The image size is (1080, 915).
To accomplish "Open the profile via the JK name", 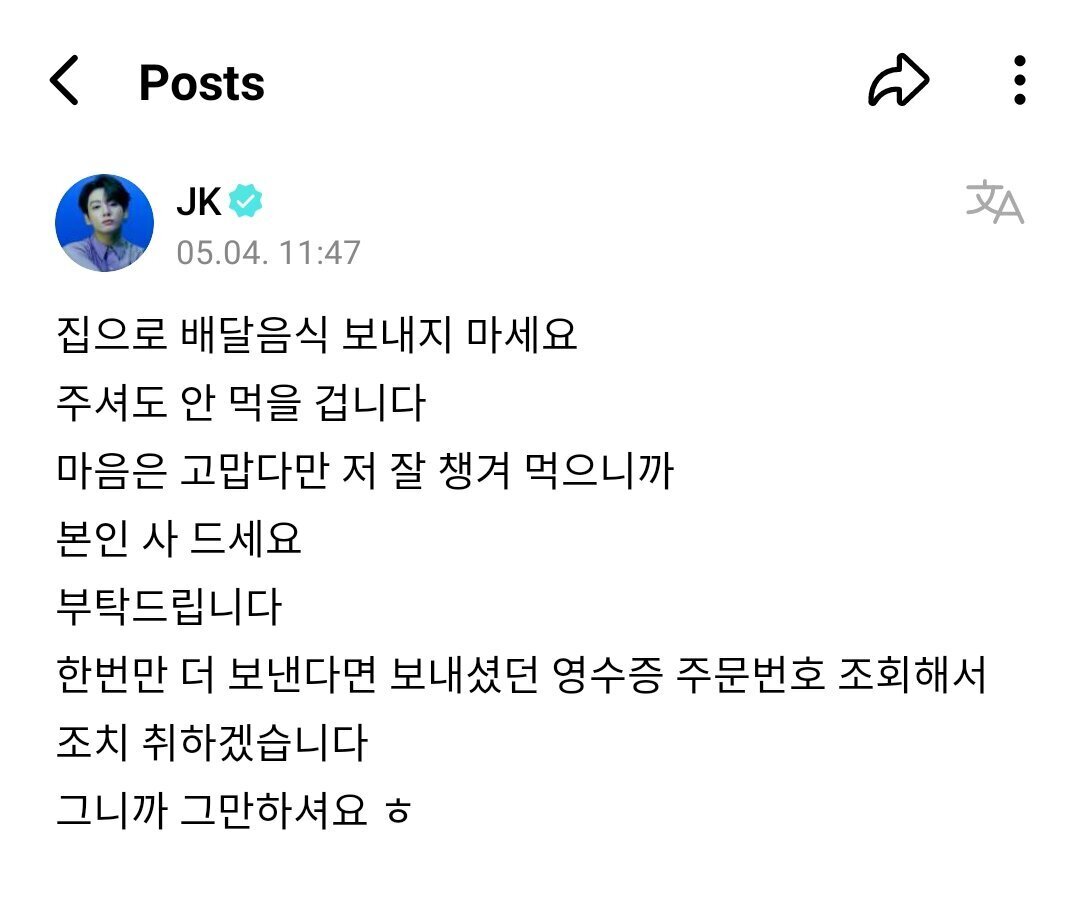I will (x=198, y=201).
